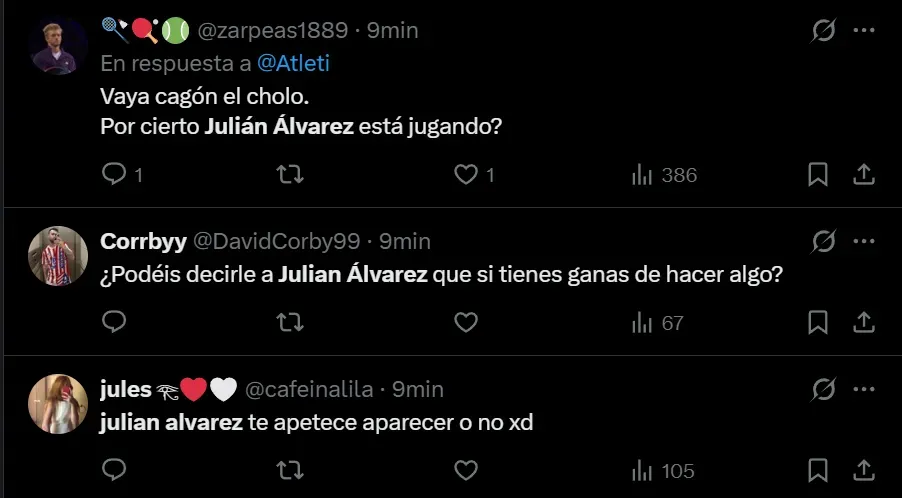Open Corrbyy's profile picture
Viewport: 902px width, 498px height.
point(59,256)
